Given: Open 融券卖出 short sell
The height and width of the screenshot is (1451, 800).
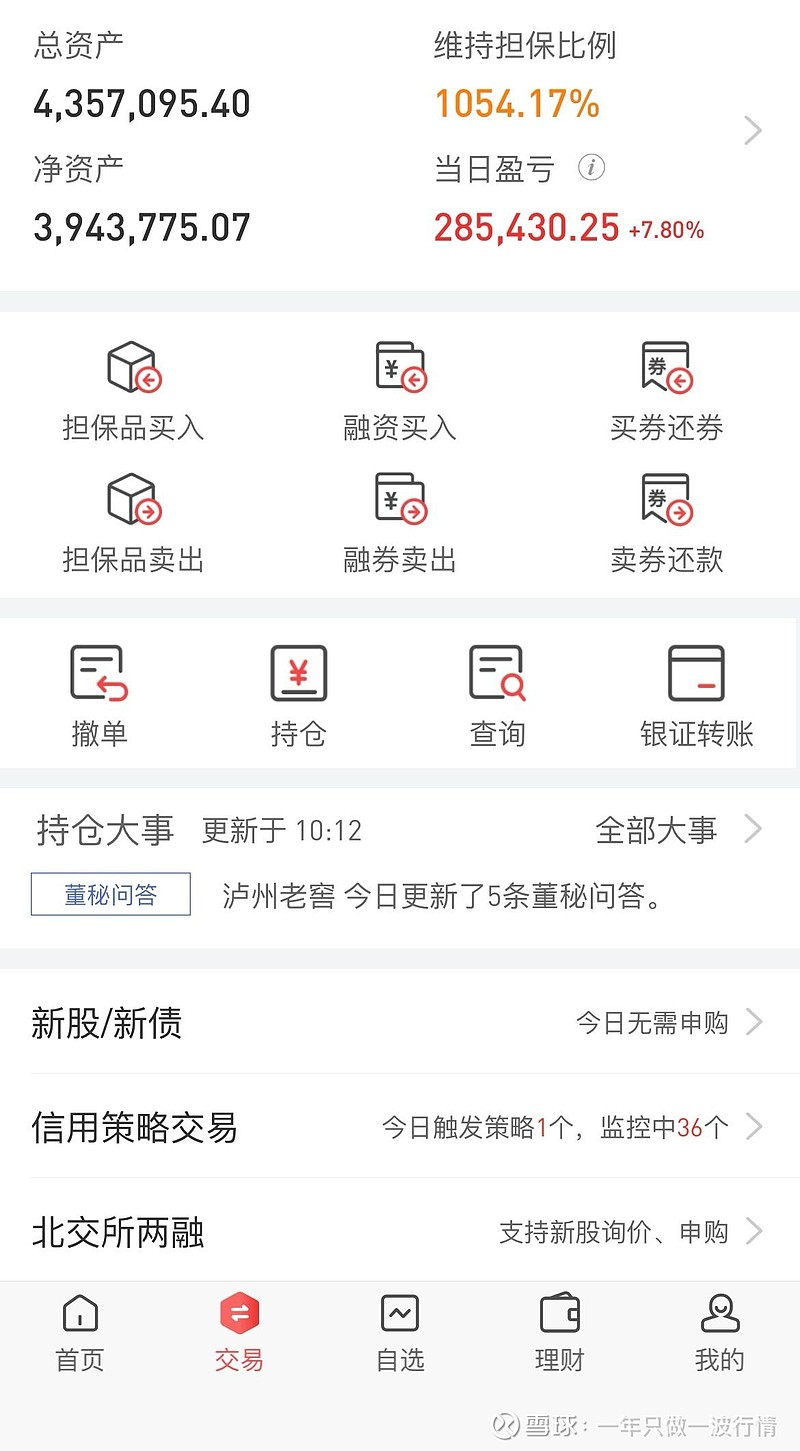Looking at the screenshot, I should (400, 523).
